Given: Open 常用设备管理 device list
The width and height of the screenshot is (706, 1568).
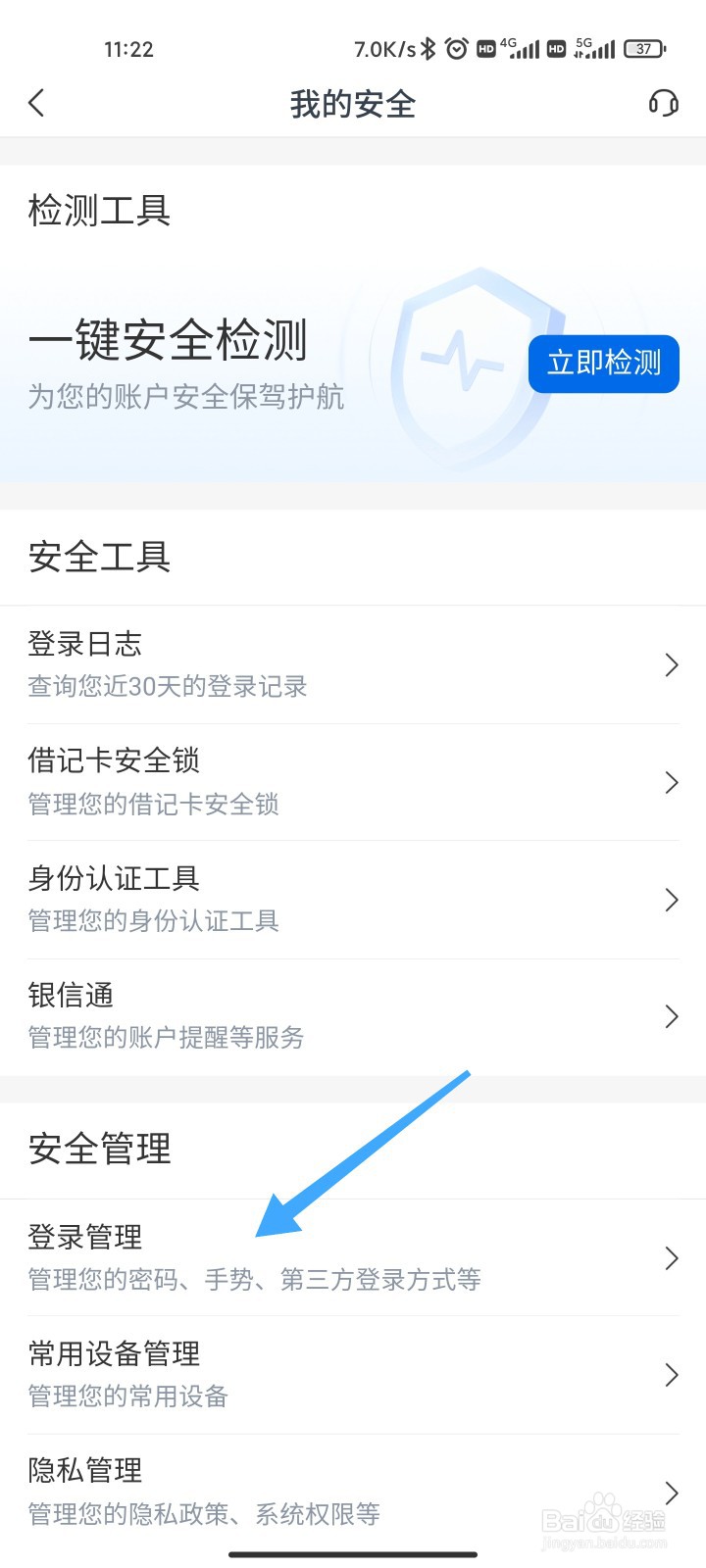Looking at the screenshot, I should [x=353, y=1374].
